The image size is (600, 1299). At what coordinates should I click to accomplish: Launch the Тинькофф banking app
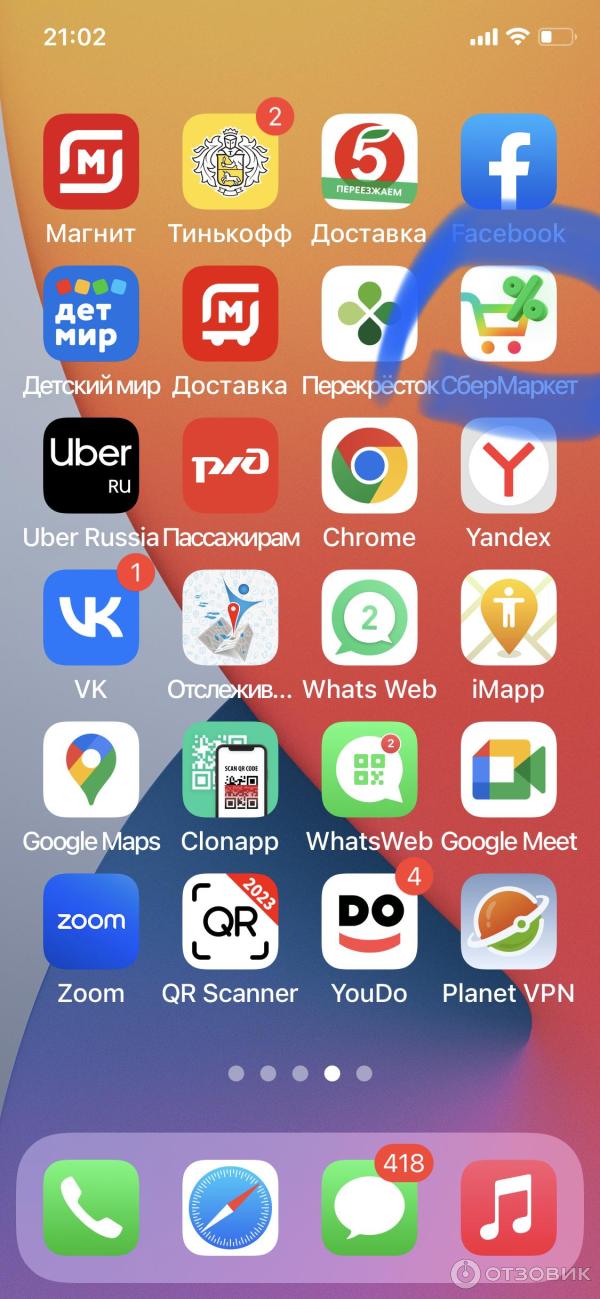(230, 162)
